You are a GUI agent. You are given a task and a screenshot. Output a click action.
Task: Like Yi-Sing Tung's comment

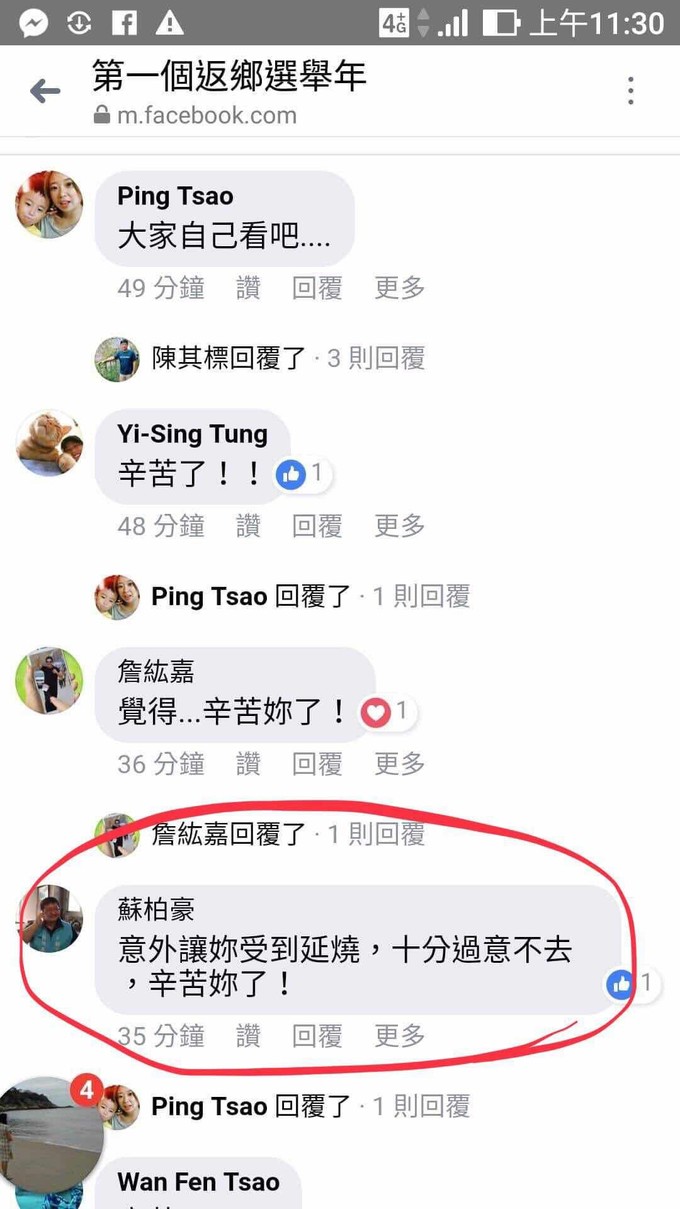pyautogui.click(x=248, y=525)
